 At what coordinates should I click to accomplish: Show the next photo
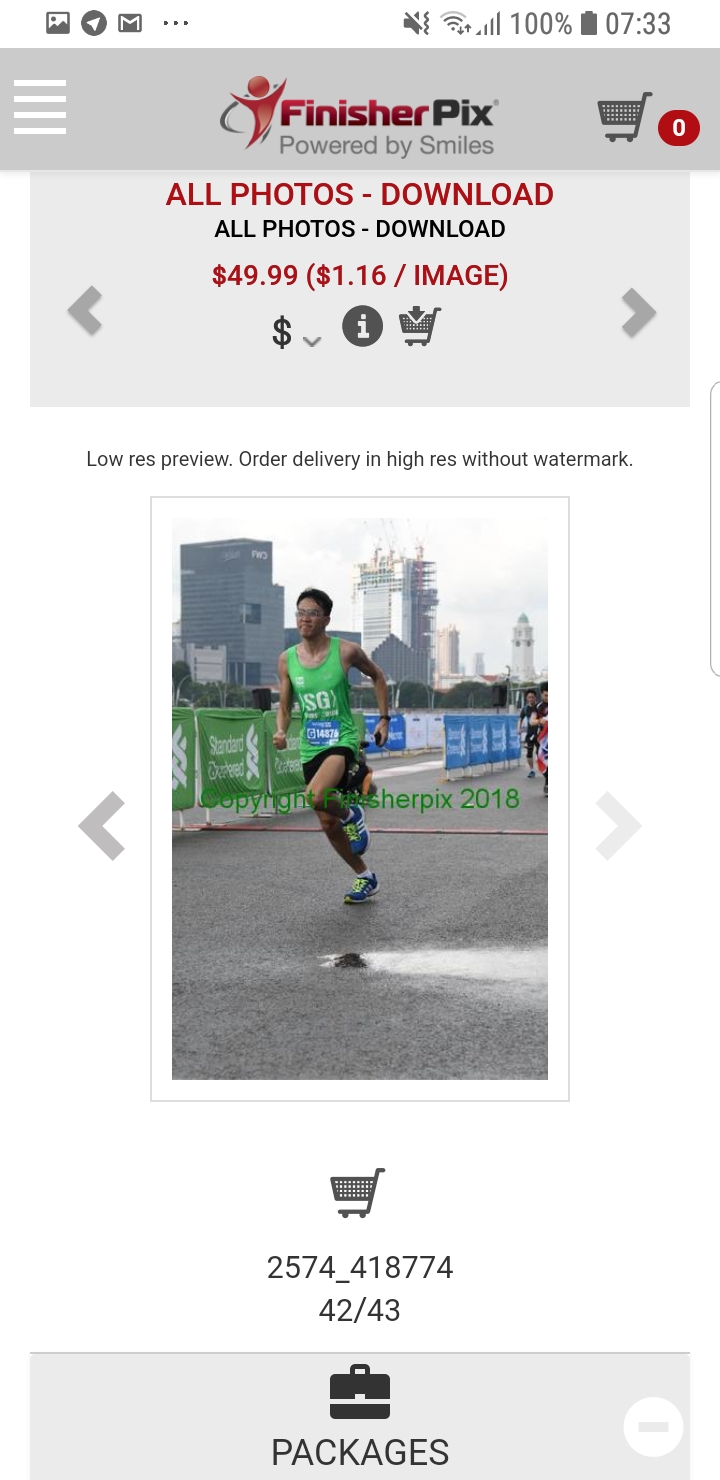pos(618,826)
